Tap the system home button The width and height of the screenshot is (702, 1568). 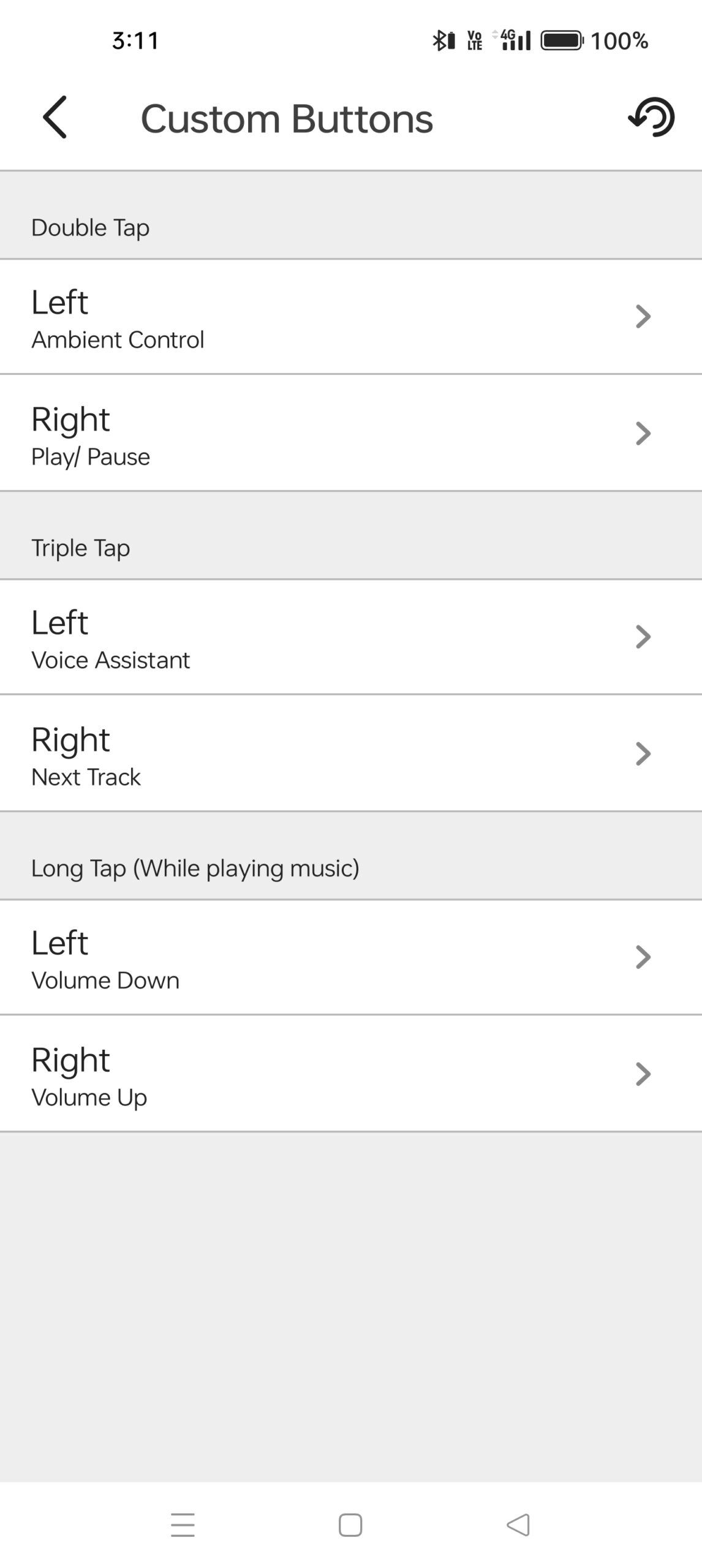click(x=350, y=1525)
